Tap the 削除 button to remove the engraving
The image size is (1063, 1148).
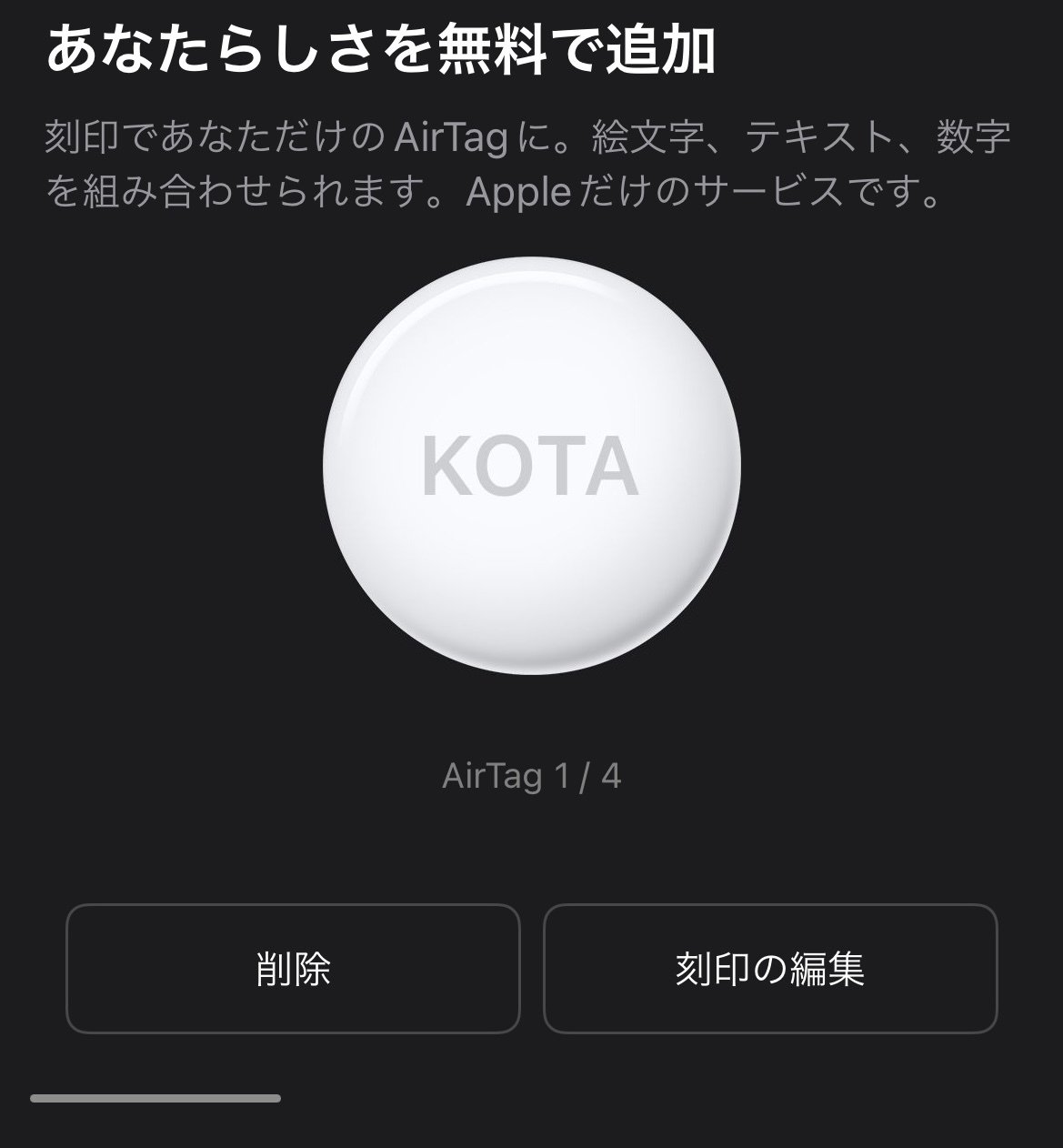(x=293, y=969)
